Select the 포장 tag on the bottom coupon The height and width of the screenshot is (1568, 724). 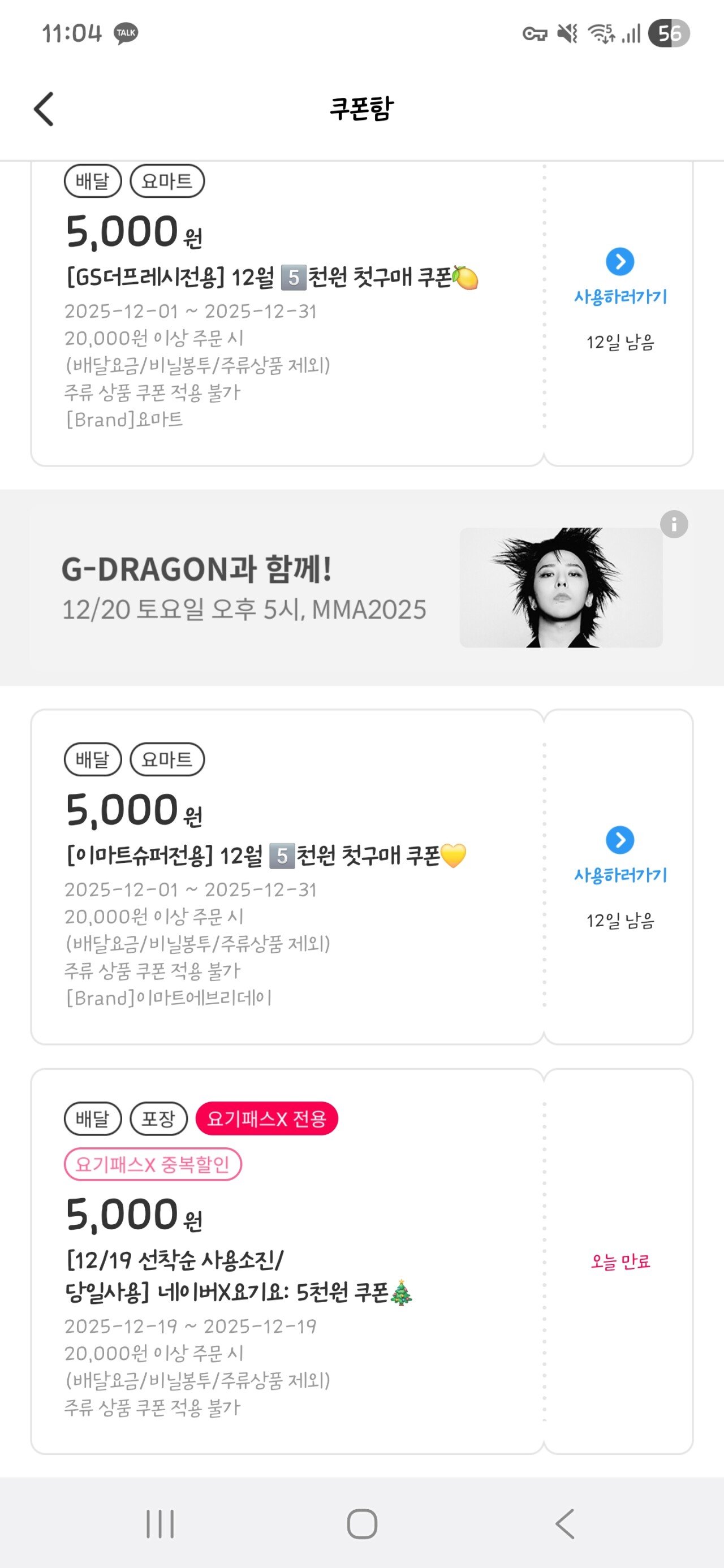[158, 1117]
